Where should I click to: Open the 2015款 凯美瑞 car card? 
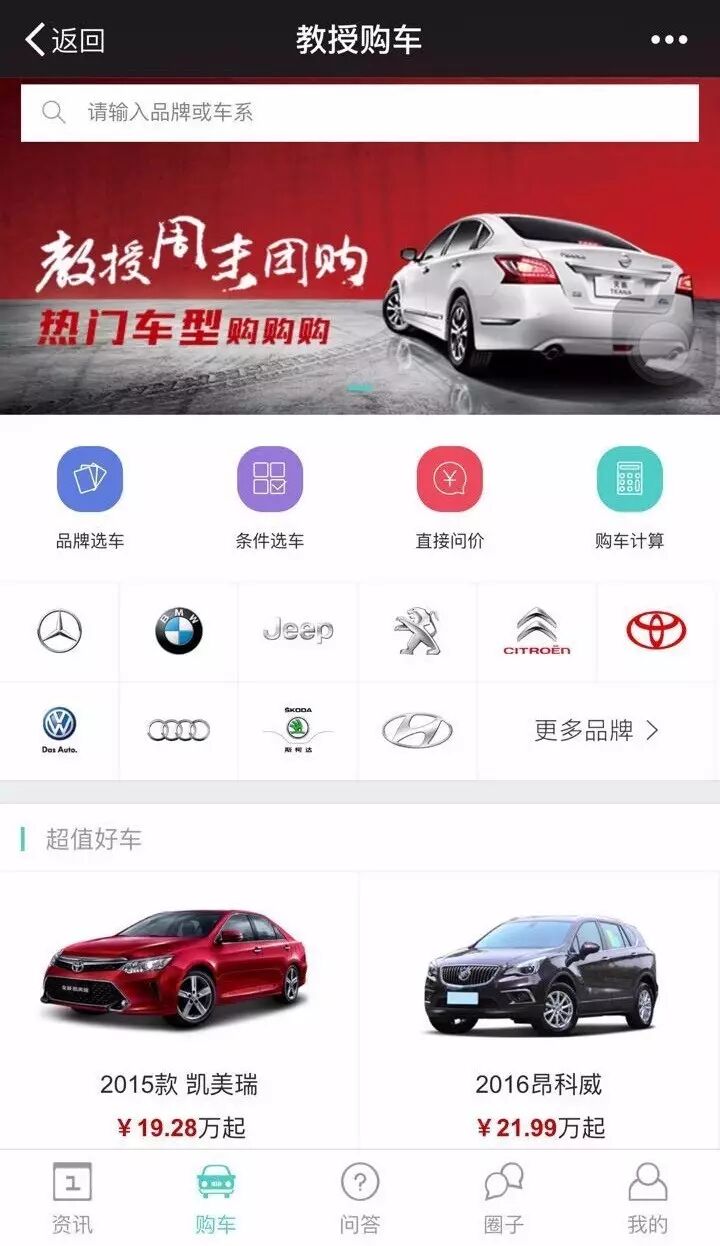coord(179,1010)
